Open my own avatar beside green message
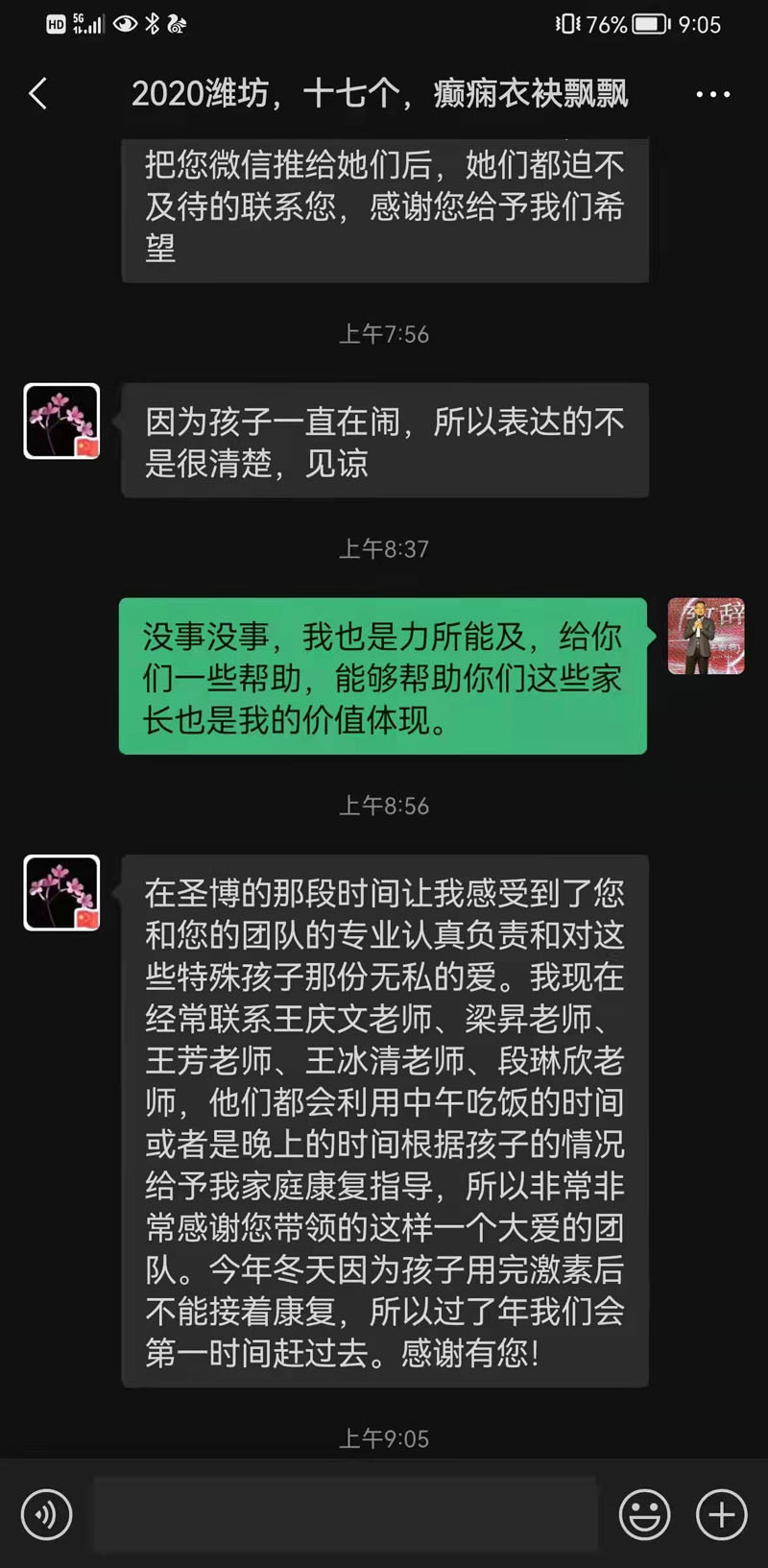 click(706, 636)
